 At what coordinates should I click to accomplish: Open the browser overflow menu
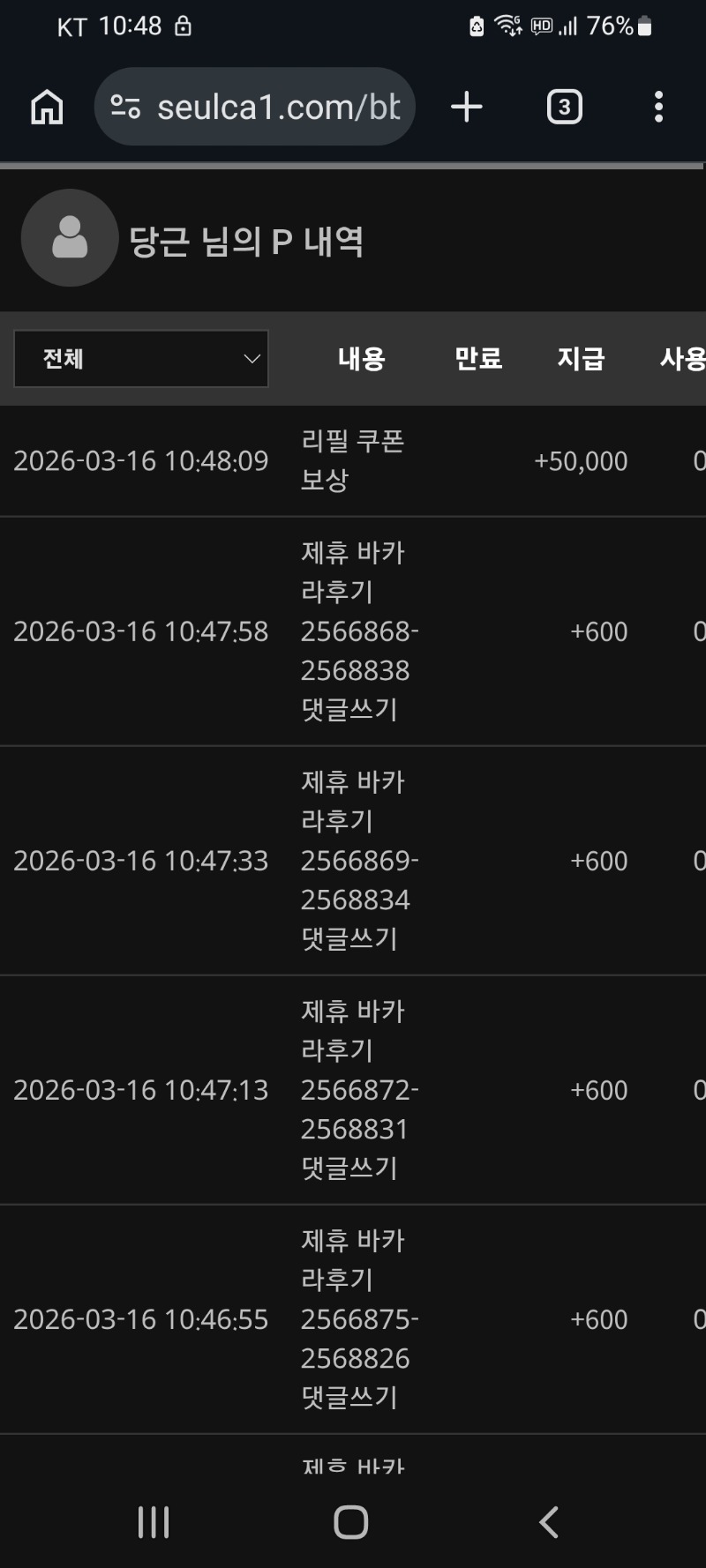click(658, 108)
